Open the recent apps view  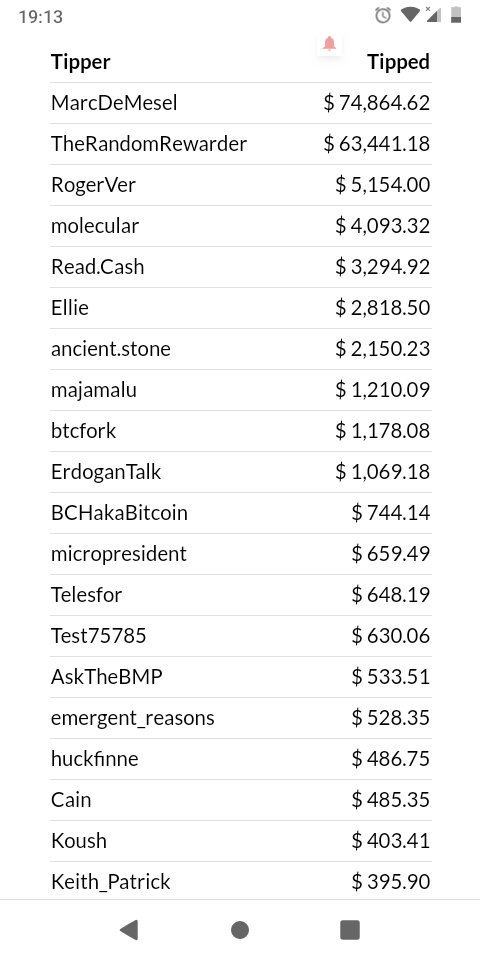click(x=350, y=929)
